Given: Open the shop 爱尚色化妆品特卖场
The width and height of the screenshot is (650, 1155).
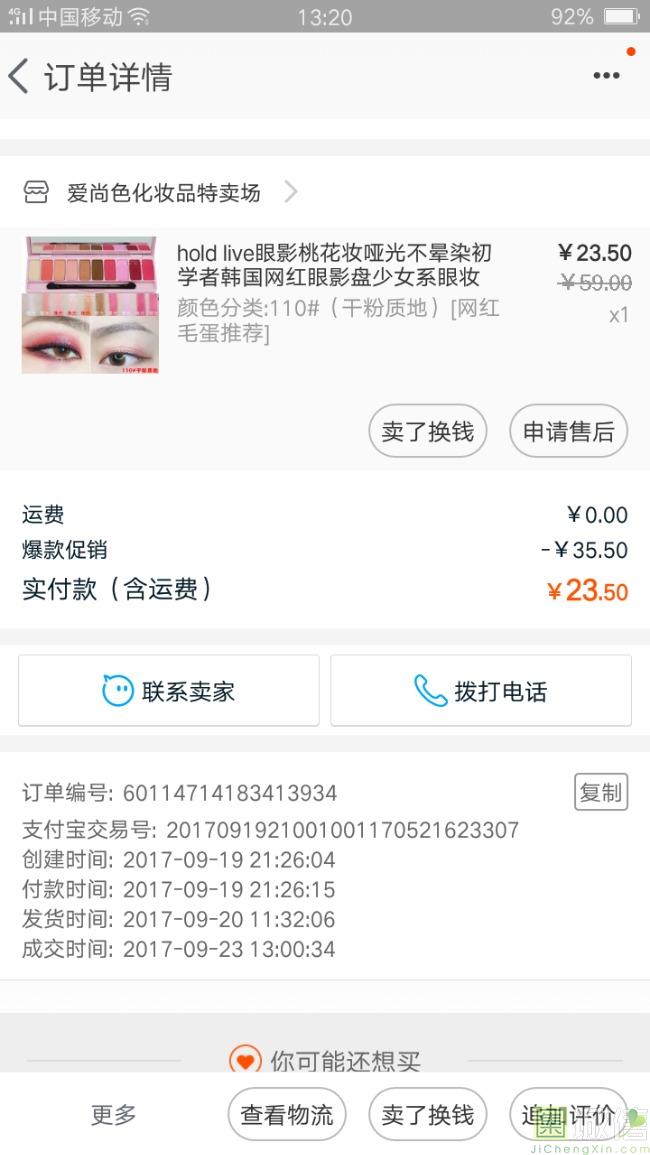Looking at the screenshot, I should 163,192.
